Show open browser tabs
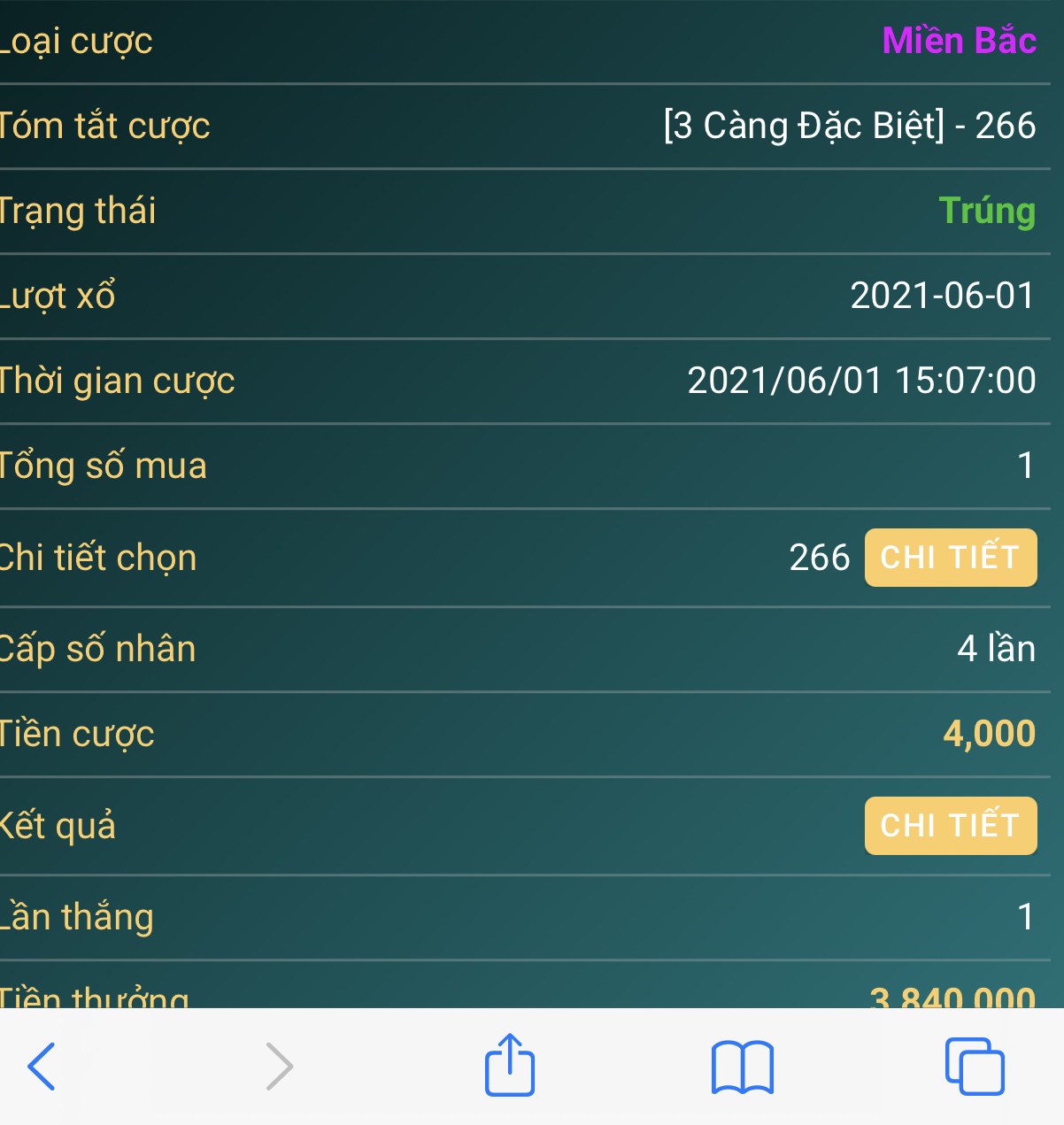 click(975, 1067)
